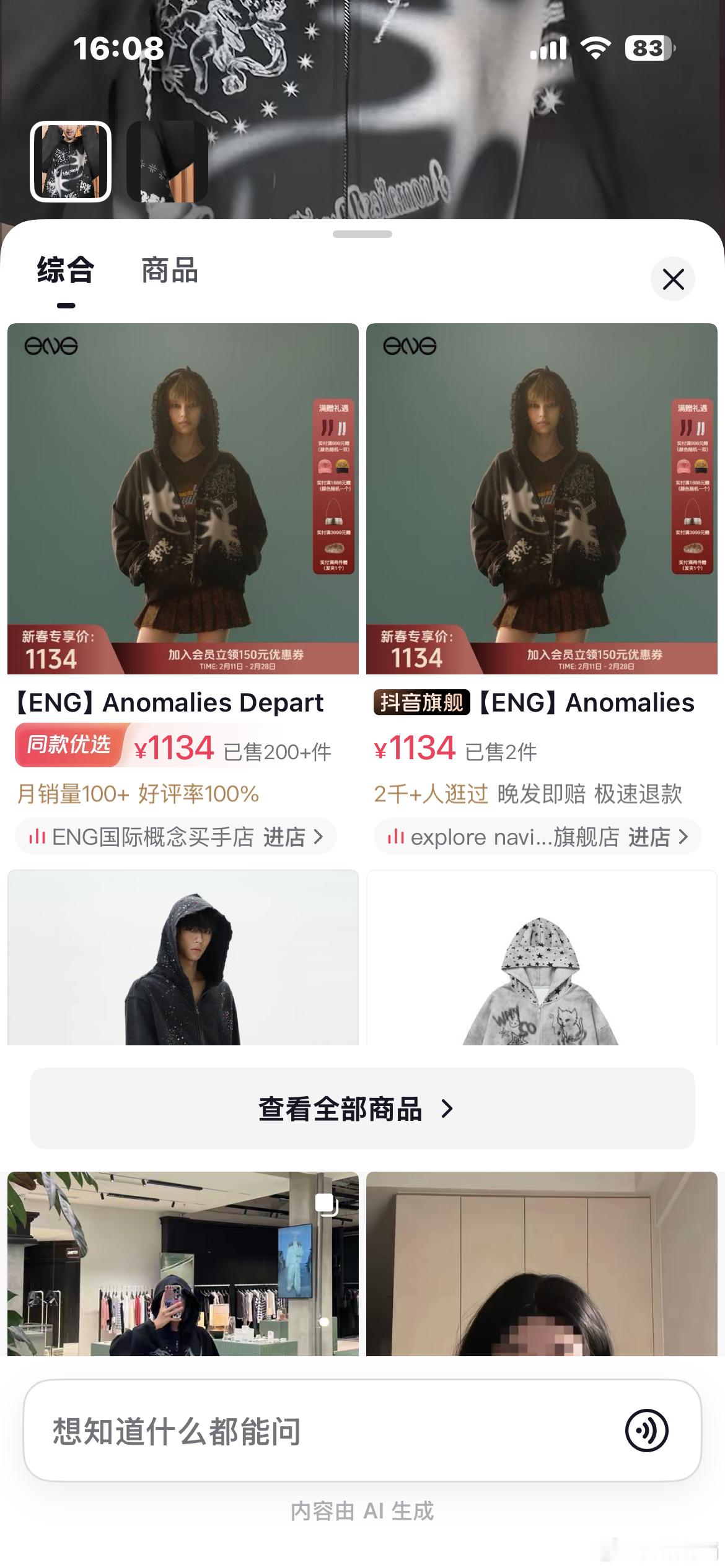Tap the 抖音旗舰 badge on second product
The image size is (725, 1568).
point(421,704)
